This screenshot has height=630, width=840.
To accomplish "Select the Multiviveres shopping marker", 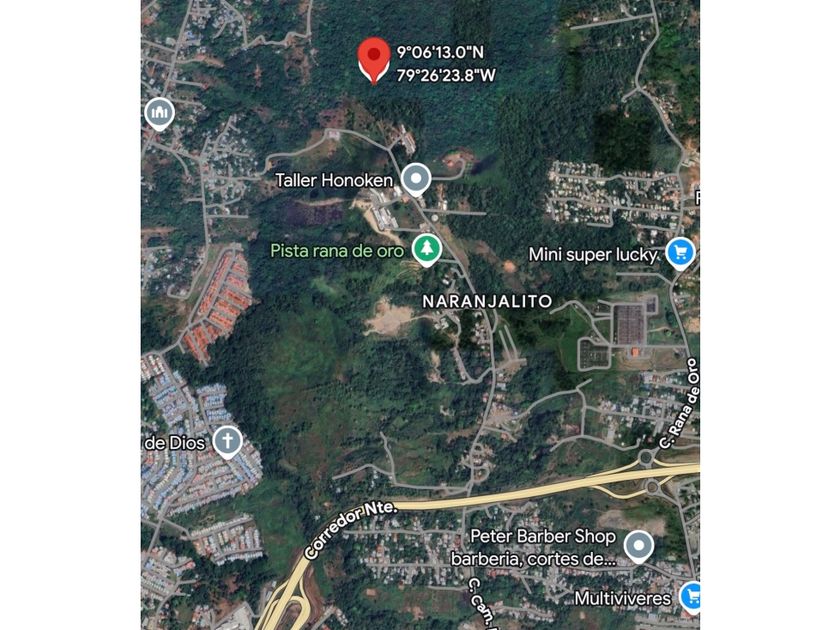I will [692, 597].
